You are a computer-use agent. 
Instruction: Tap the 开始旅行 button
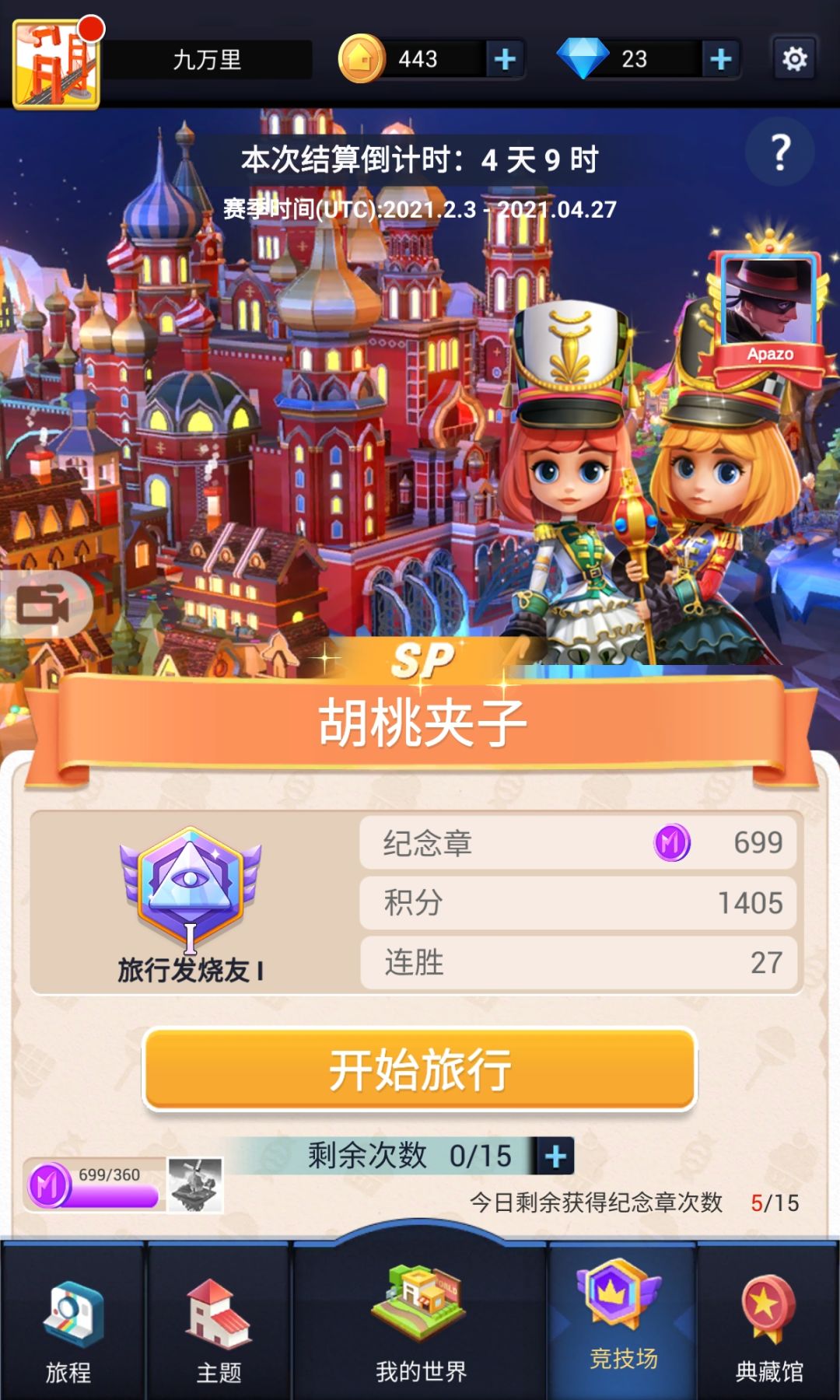420,1069
